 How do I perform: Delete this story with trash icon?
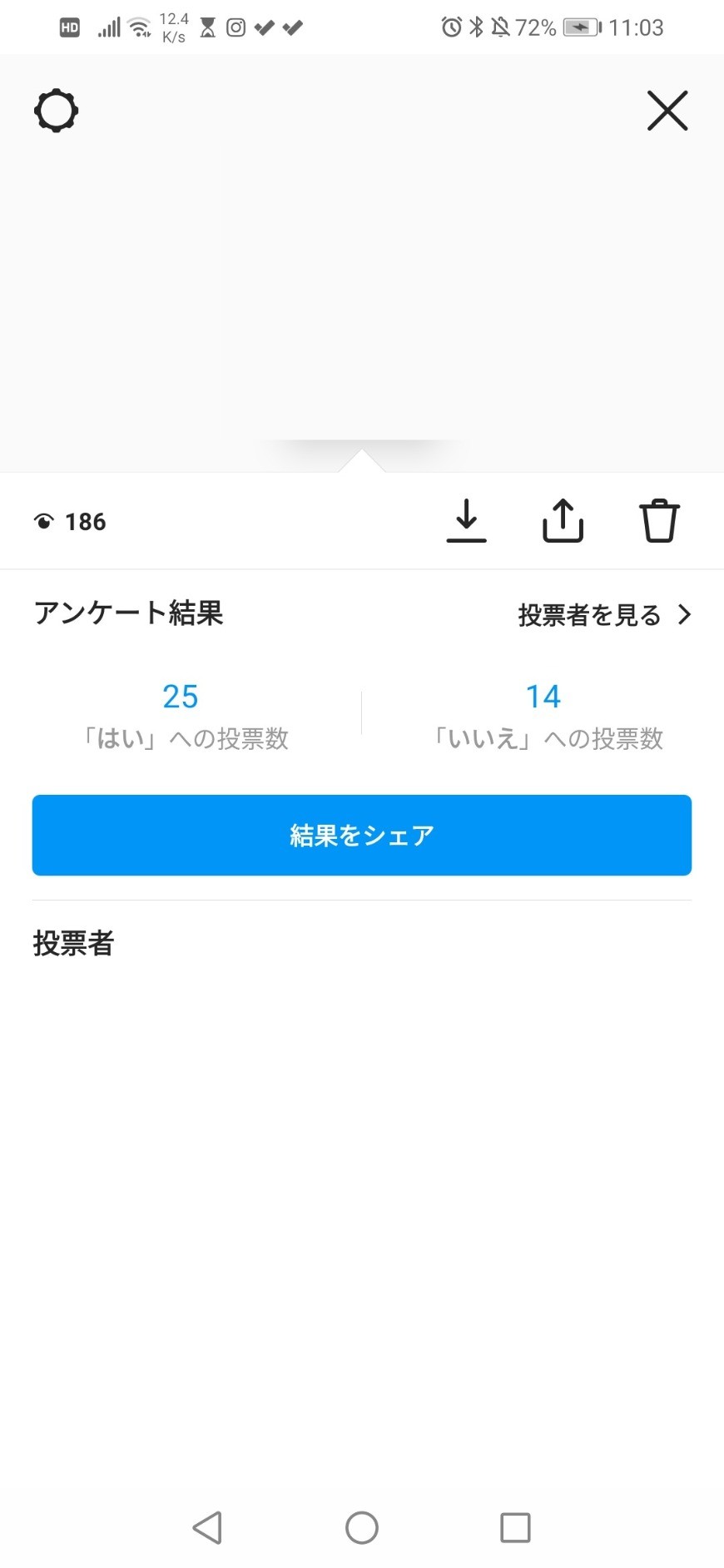coord(659,521)
